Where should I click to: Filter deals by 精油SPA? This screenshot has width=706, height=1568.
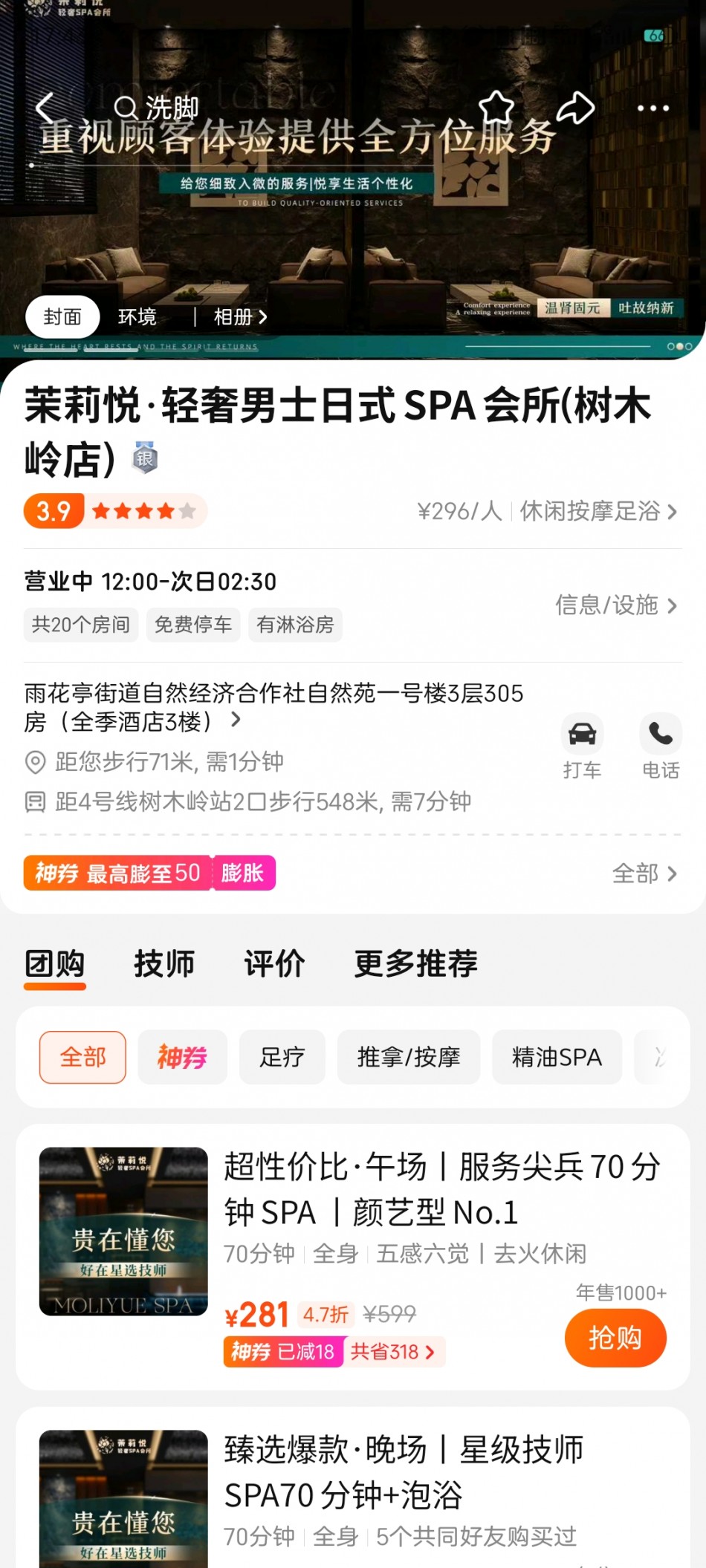pyautogui.click(x=557, y=1057)
